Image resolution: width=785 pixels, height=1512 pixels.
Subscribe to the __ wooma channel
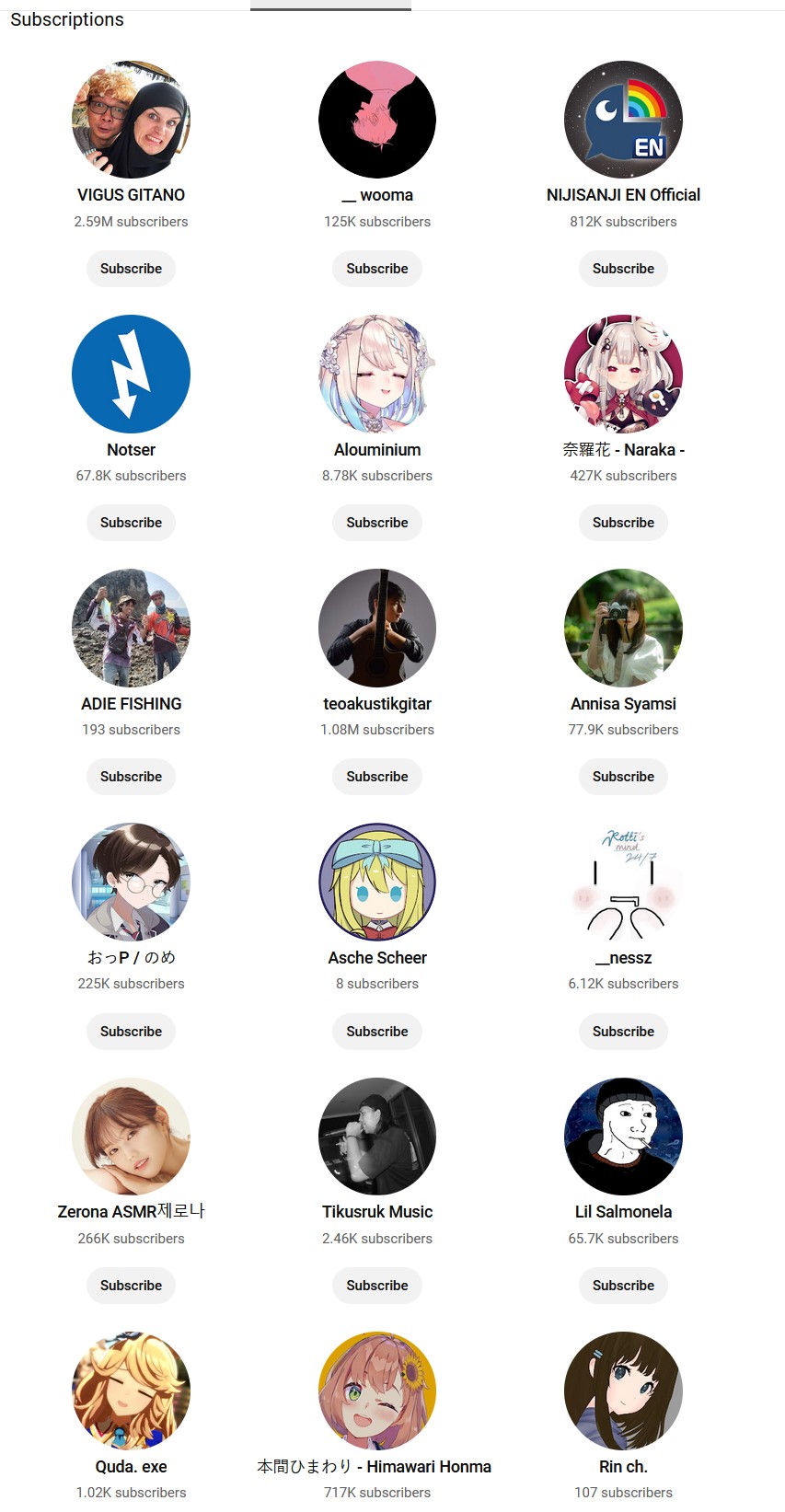(x=377, y=269)
